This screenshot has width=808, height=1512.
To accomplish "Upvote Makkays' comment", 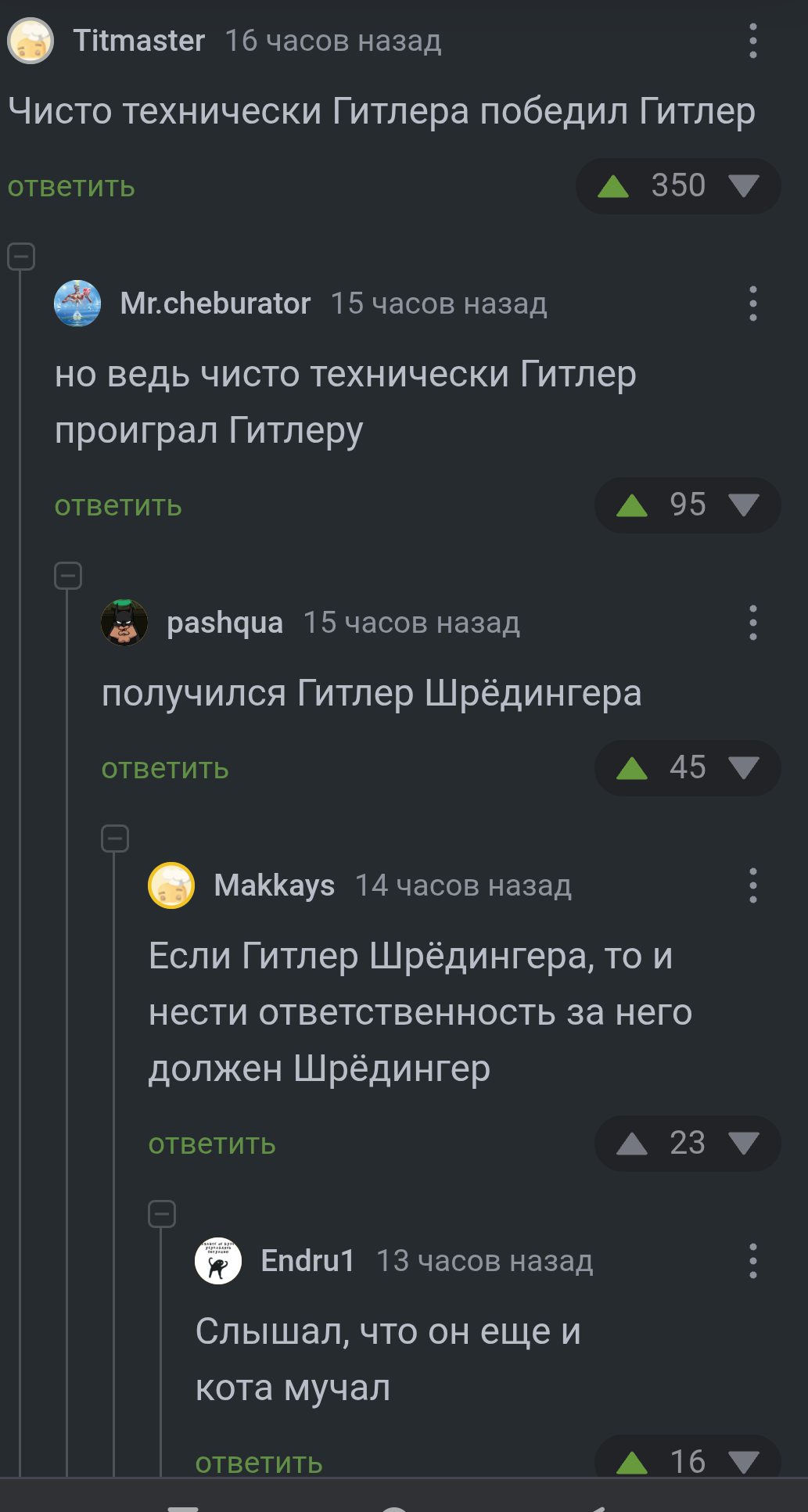I will click(632, 1144).
